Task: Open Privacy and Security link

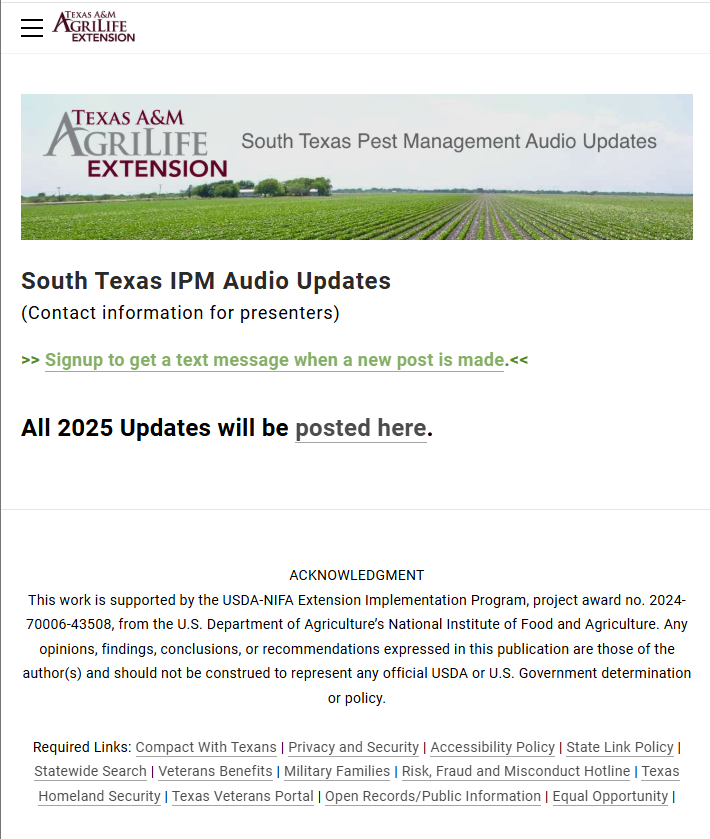Action: (x=353, y=747)
